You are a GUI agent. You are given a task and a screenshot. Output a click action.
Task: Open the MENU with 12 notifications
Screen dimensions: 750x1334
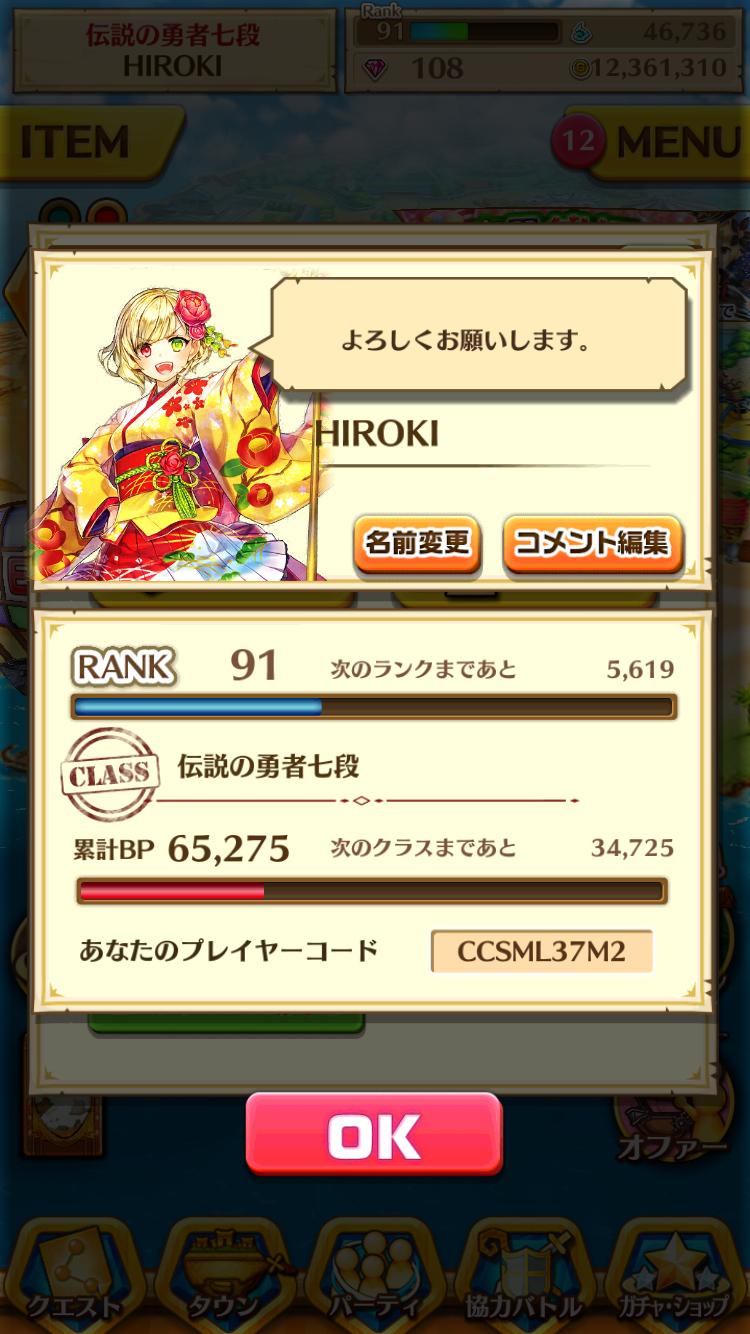click(x=660, y=143)
